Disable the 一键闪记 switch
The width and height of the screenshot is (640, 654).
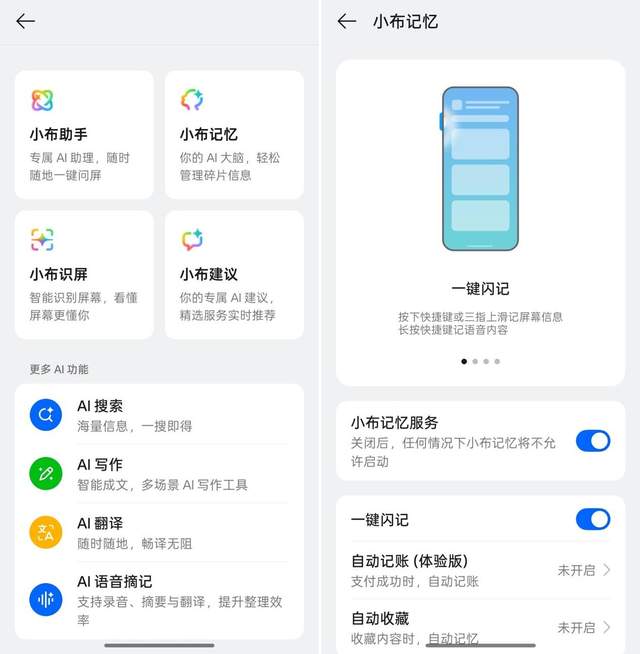click(593, 519)
